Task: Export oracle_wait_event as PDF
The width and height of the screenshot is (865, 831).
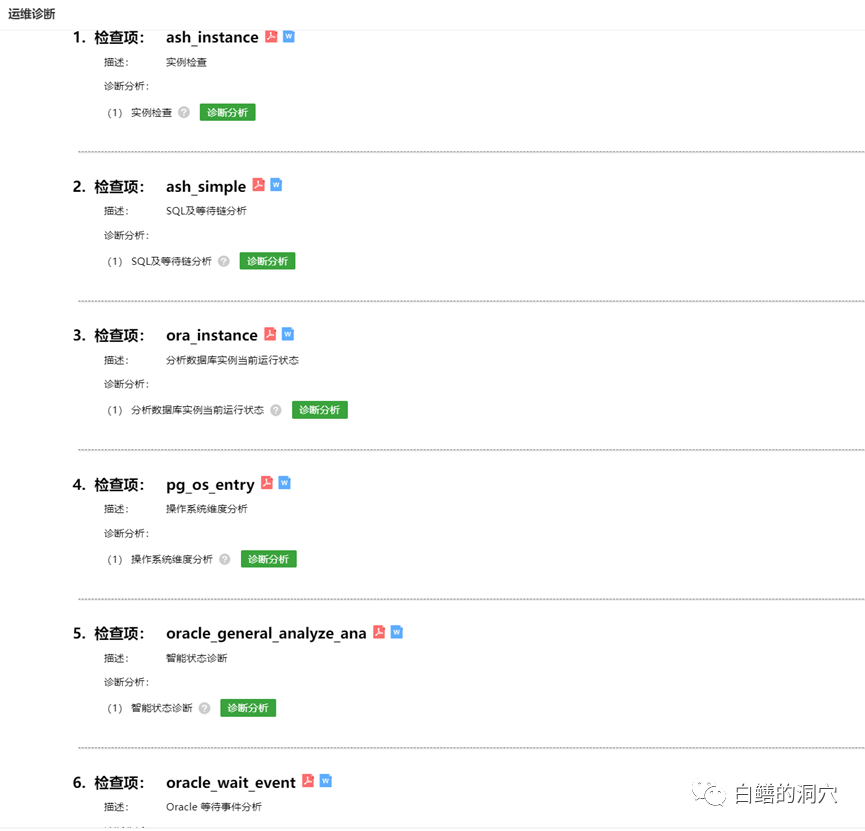Action: point(308,781)
